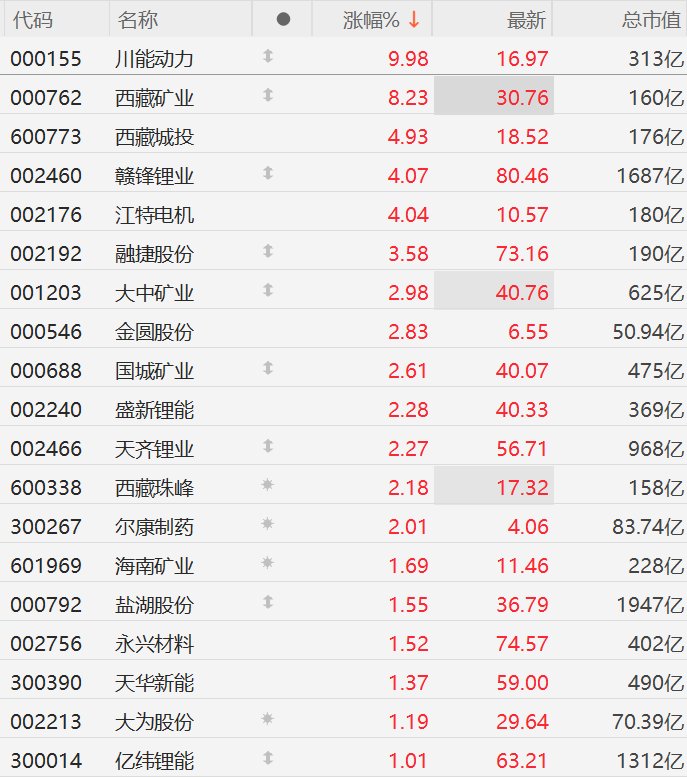This screenshot has height=777, width=687.
Task: View 赣锋锂业 stock details
Action: coord(154,175)
